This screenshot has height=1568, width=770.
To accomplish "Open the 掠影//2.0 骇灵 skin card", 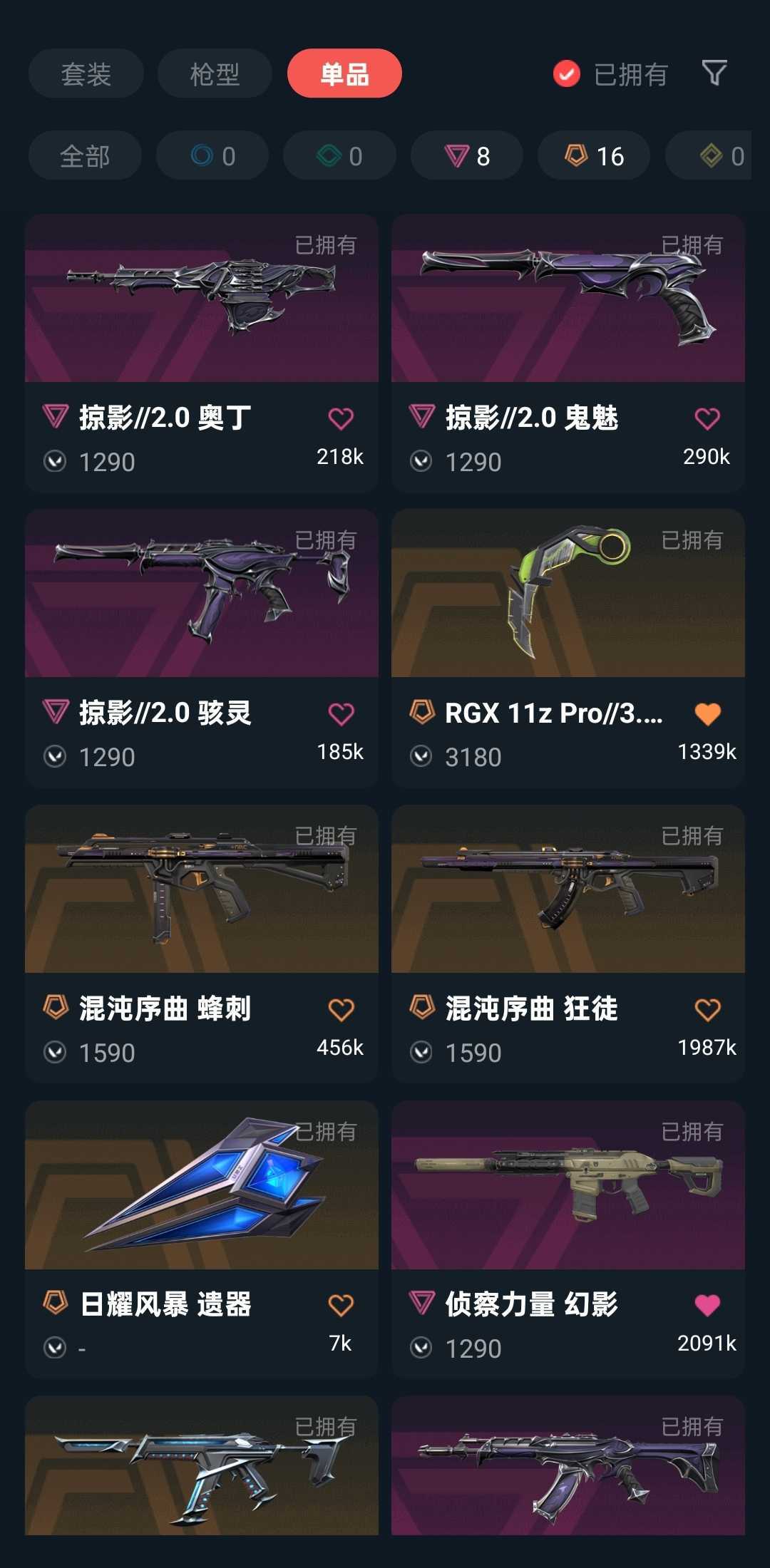I will pos(201,594).
